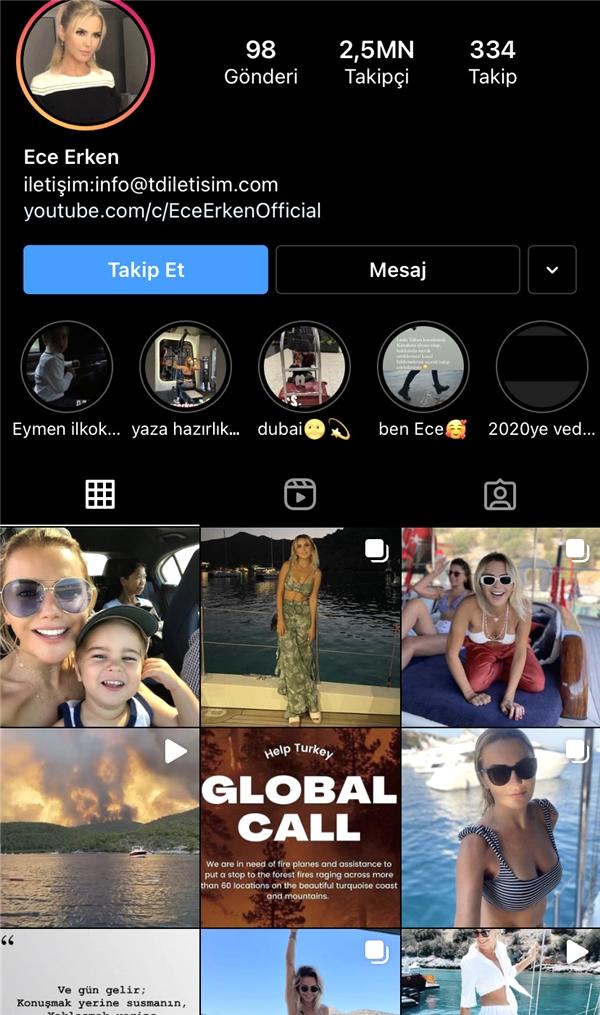Screen dimensions: 600x1015
Task: Switch to the tagged photos tab
Action: (x=499, y=494)
